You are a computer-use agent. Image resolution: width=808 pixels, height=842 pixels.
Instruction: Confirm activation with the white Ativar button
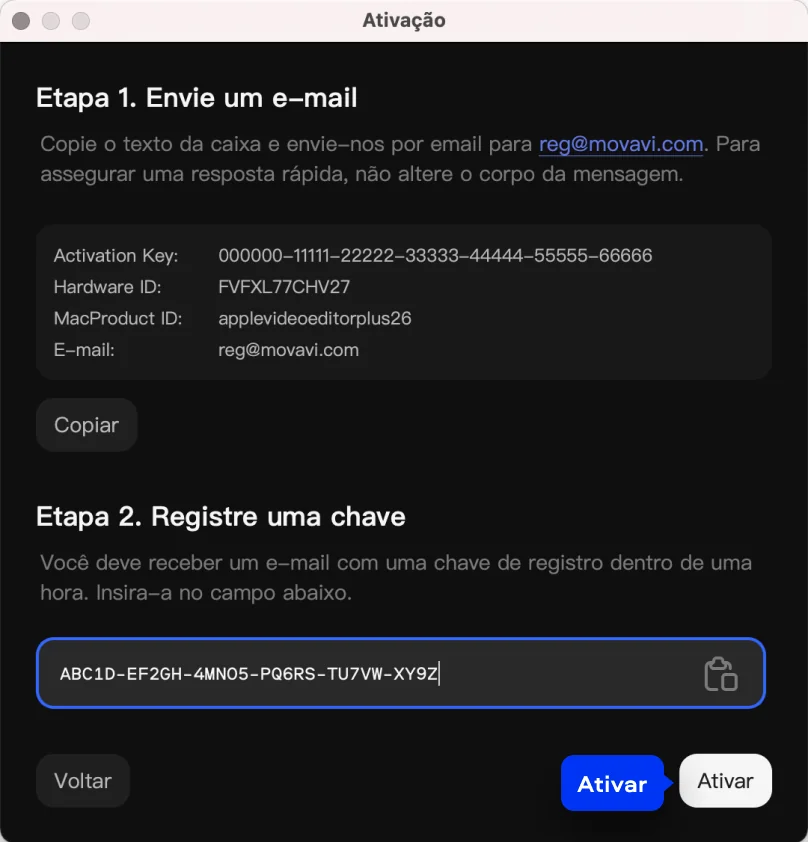725,781
